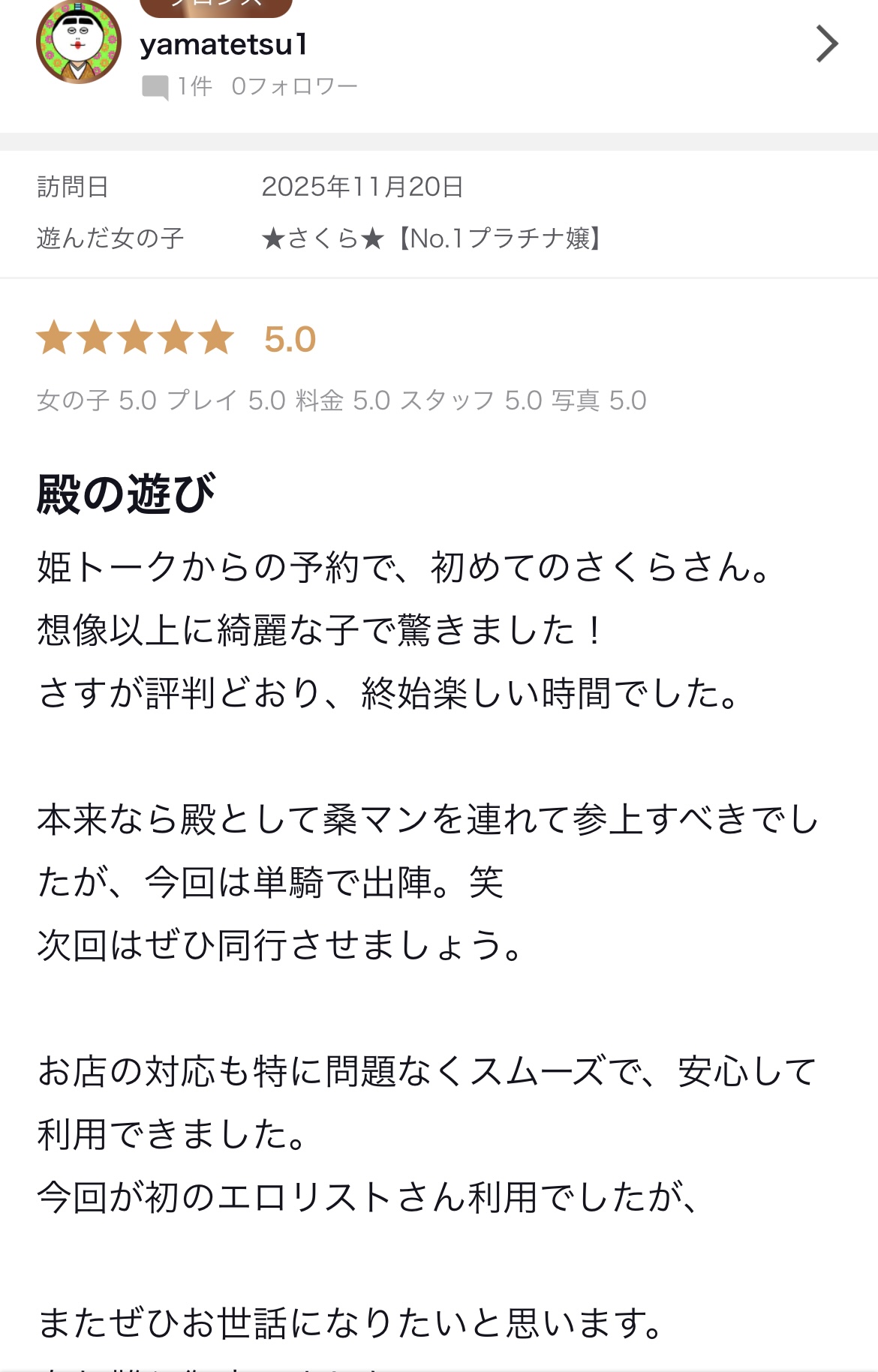
Task: Select the 女の子 5.0 rating label
Action: (x=96, y=401)
